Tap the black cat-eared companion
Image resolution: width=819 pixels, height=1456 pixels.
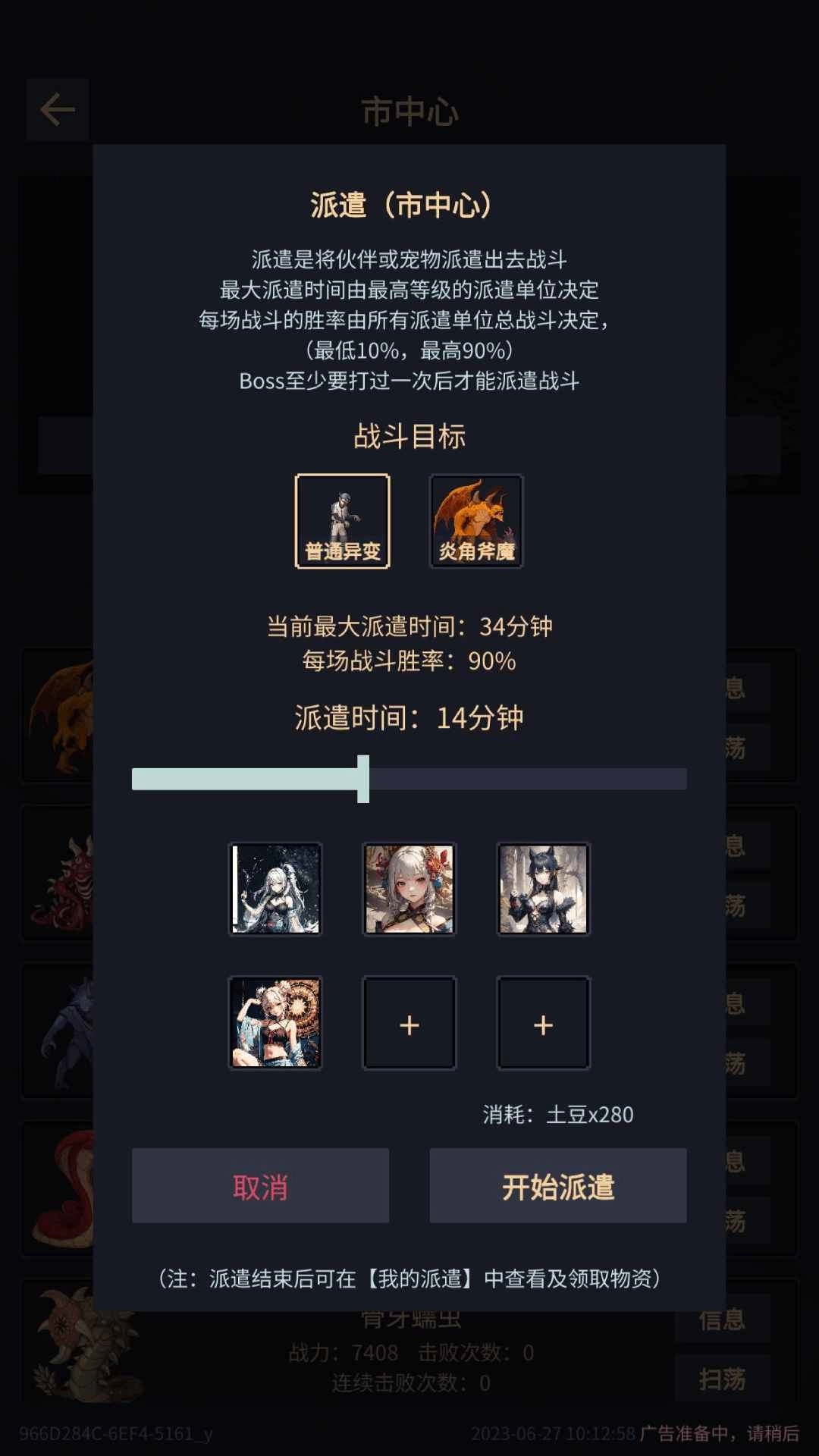pyautogui.click(x=543, y=890)
